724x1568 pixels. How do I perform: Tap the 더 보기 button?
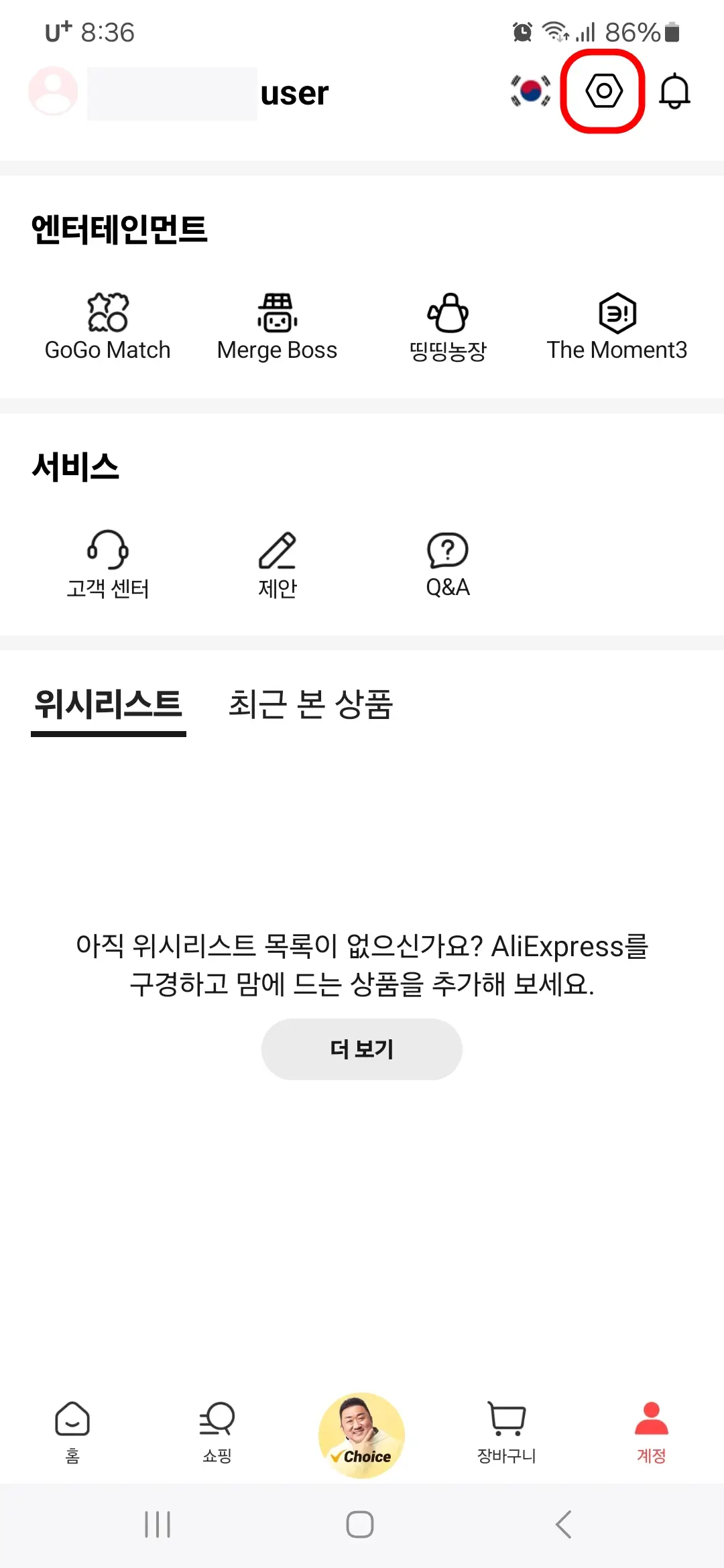[361, 1049]
